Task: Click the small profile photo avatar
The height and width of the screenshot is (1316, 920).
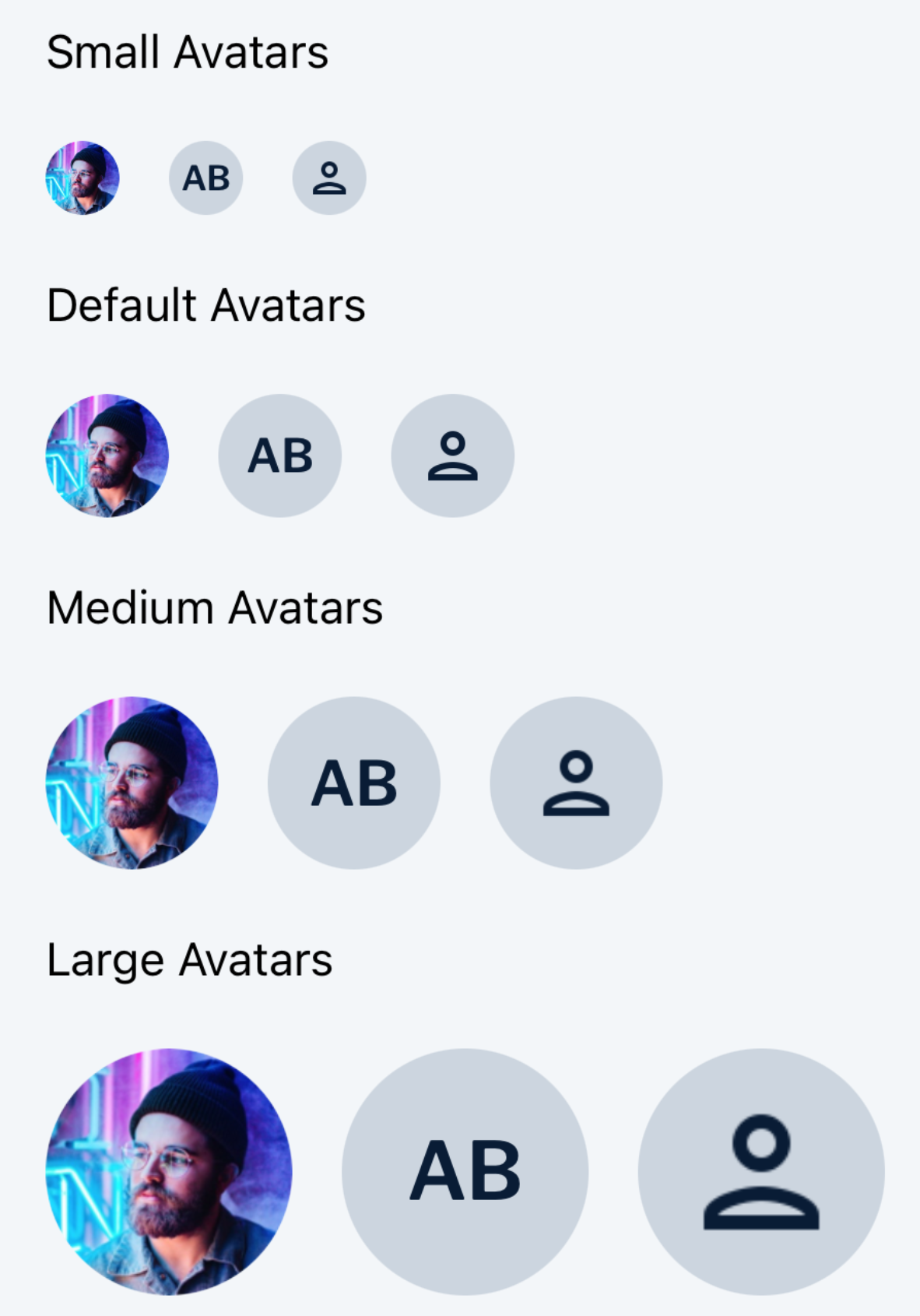Action: (83, 177)
